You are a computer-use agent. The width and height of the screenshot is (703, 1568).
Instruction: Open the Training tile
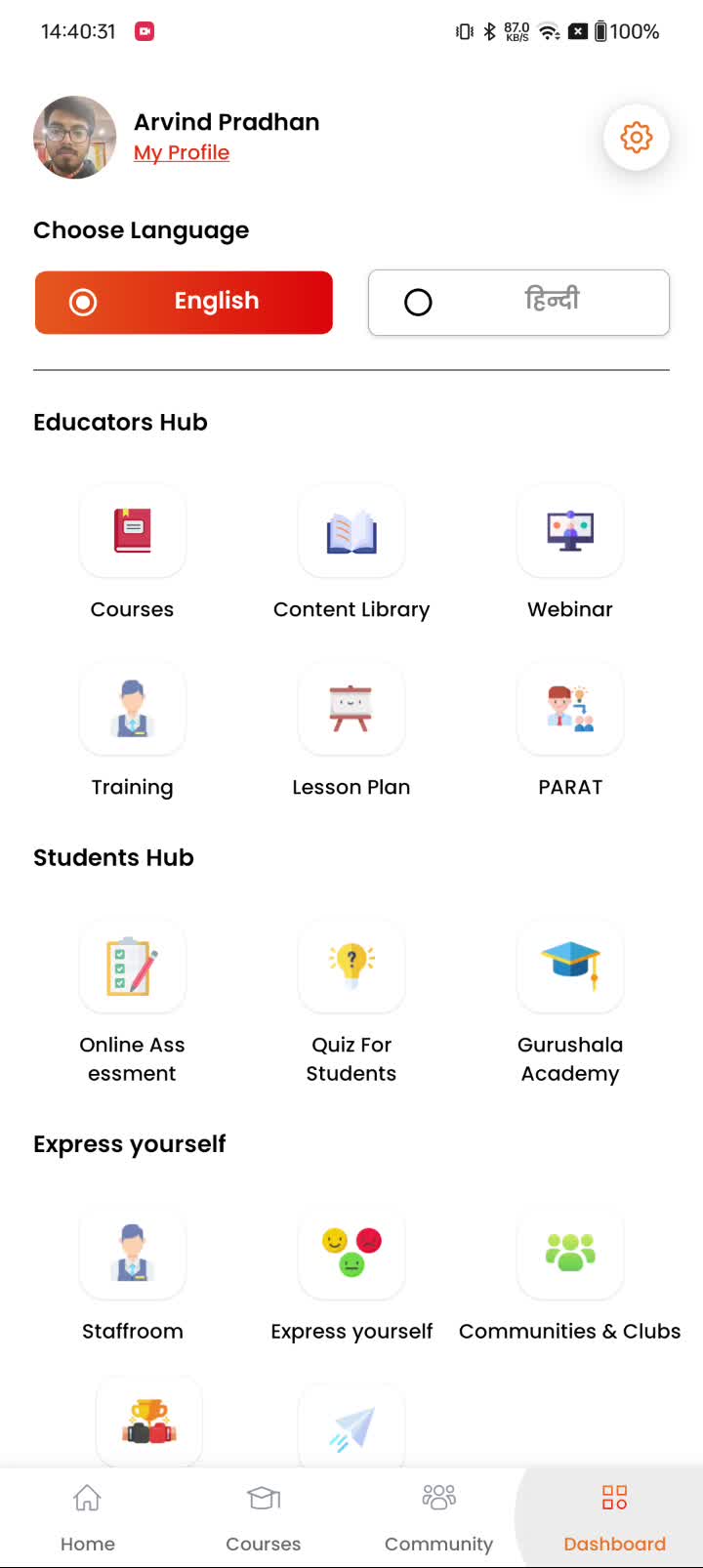tap(133, 710)
